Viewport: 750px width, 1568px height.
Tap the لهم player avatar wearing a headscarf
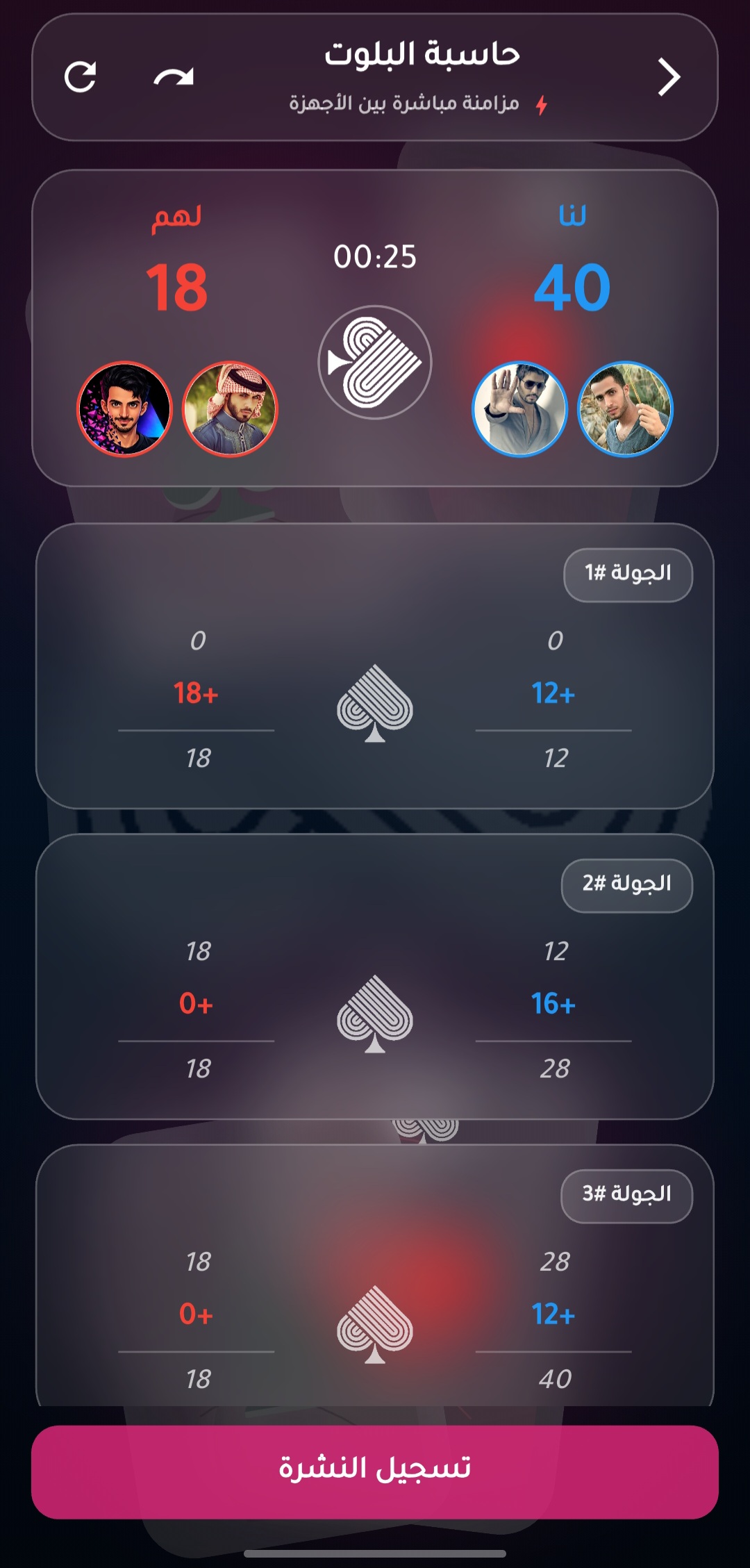tap(230, 409)
